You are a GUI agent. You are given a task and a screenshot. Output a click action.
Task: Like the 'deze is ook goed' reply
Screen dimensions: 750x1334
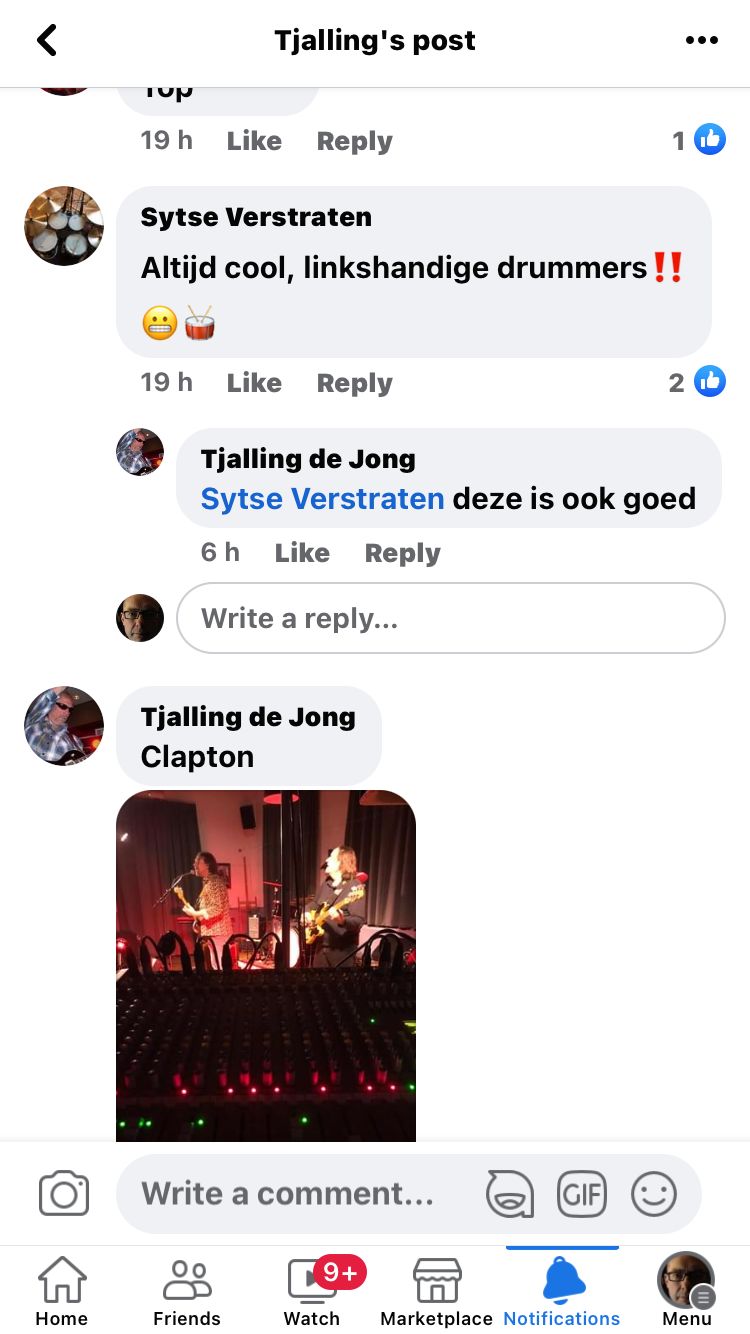click(301, 553)
